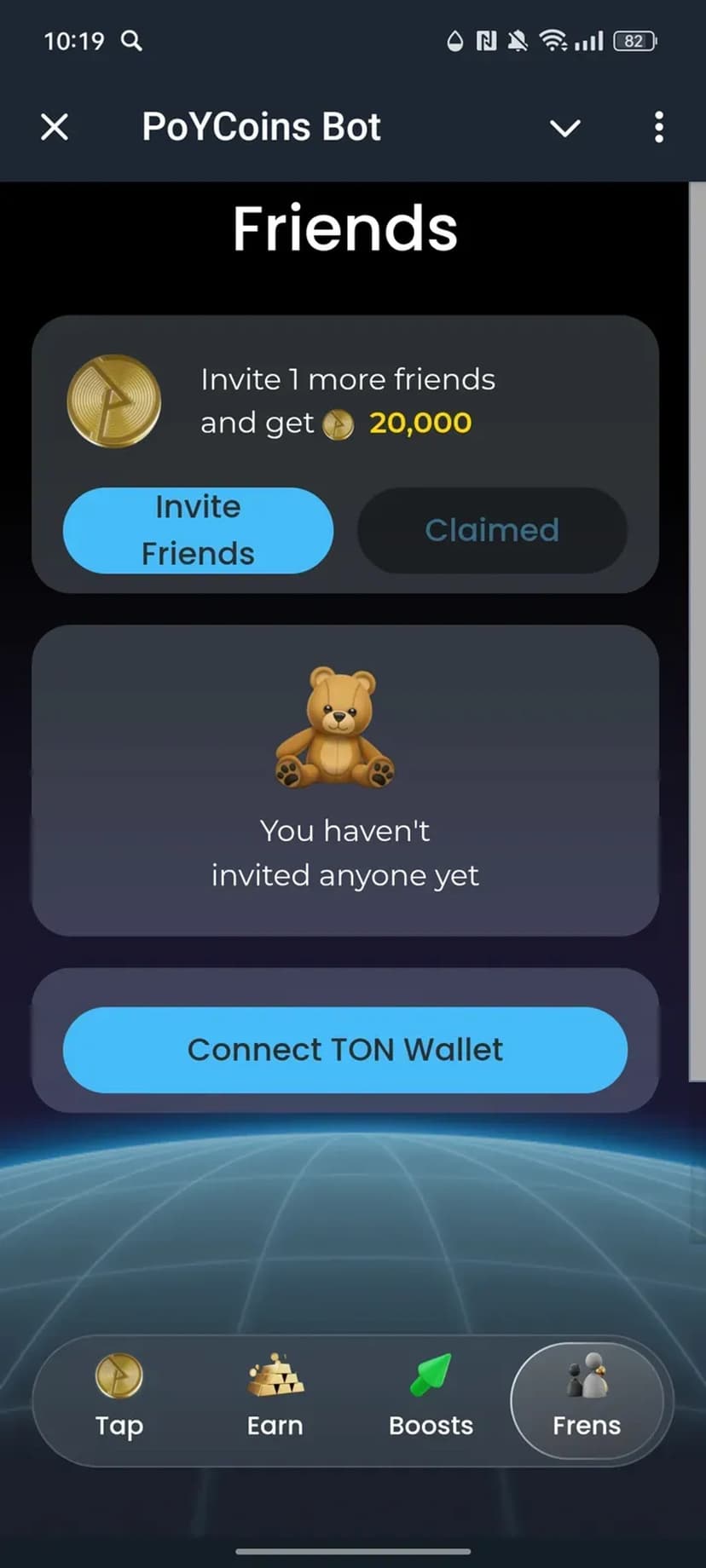The image size is (706, 1568).
Task: Open the three-dot overflow menu
Action: (658, 127)
